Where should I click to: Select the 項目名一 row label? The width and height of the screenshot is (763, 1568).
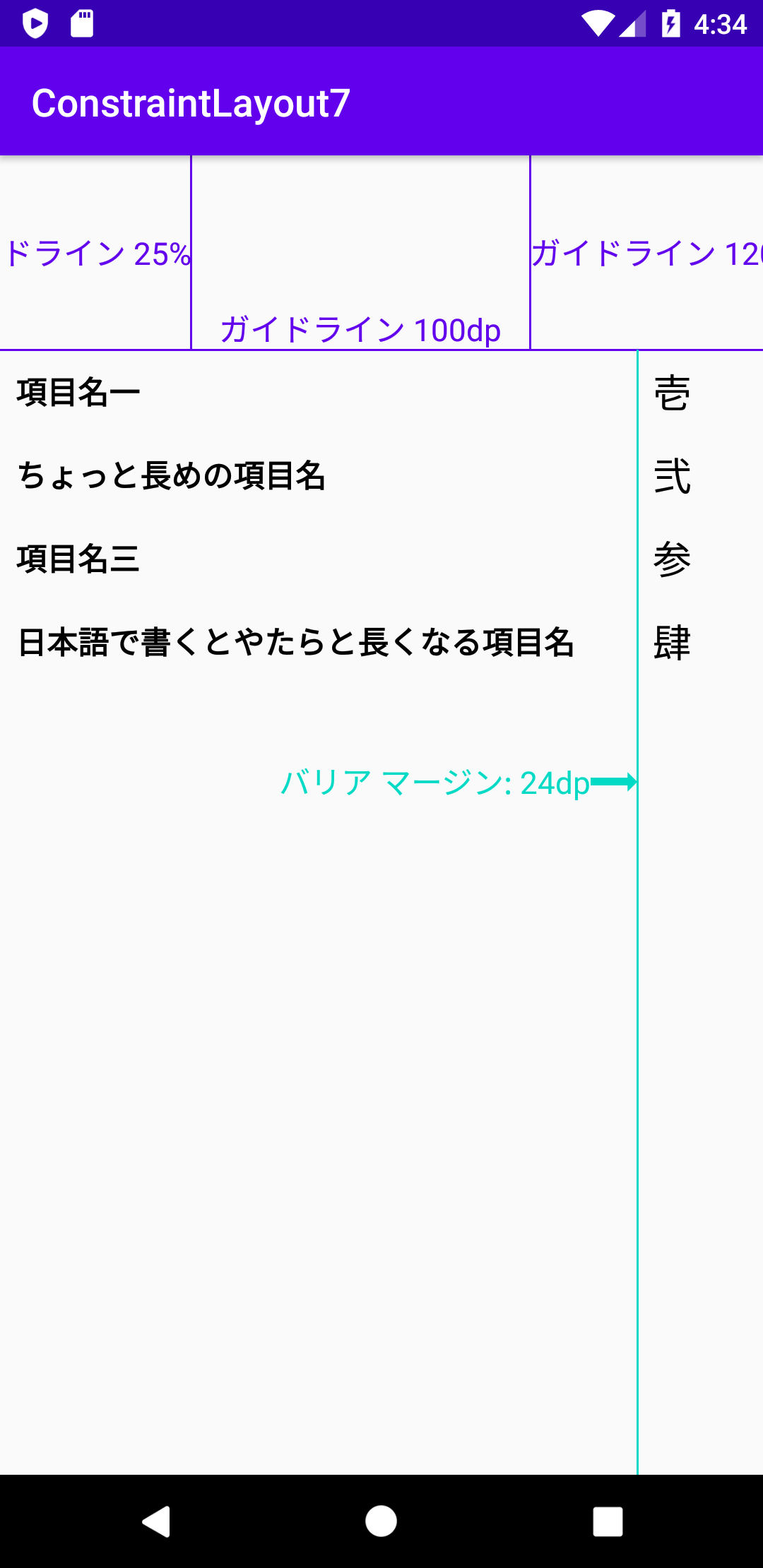click(78, 394)
